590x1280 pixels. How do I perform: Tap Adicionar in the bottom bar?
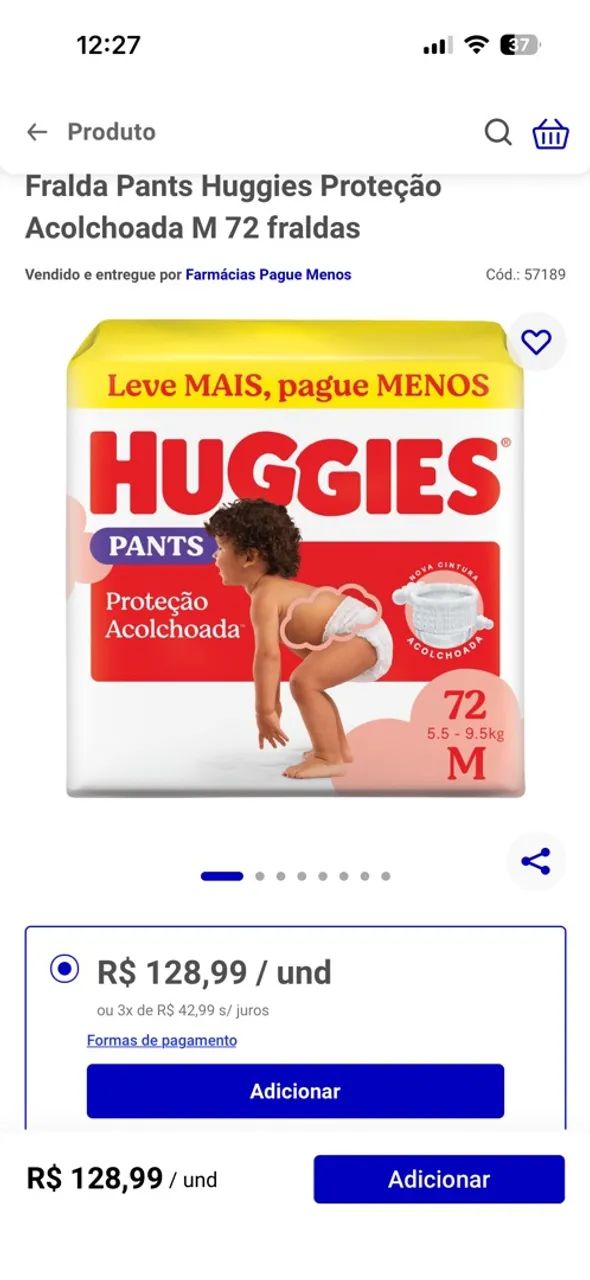click(439, 1179)
